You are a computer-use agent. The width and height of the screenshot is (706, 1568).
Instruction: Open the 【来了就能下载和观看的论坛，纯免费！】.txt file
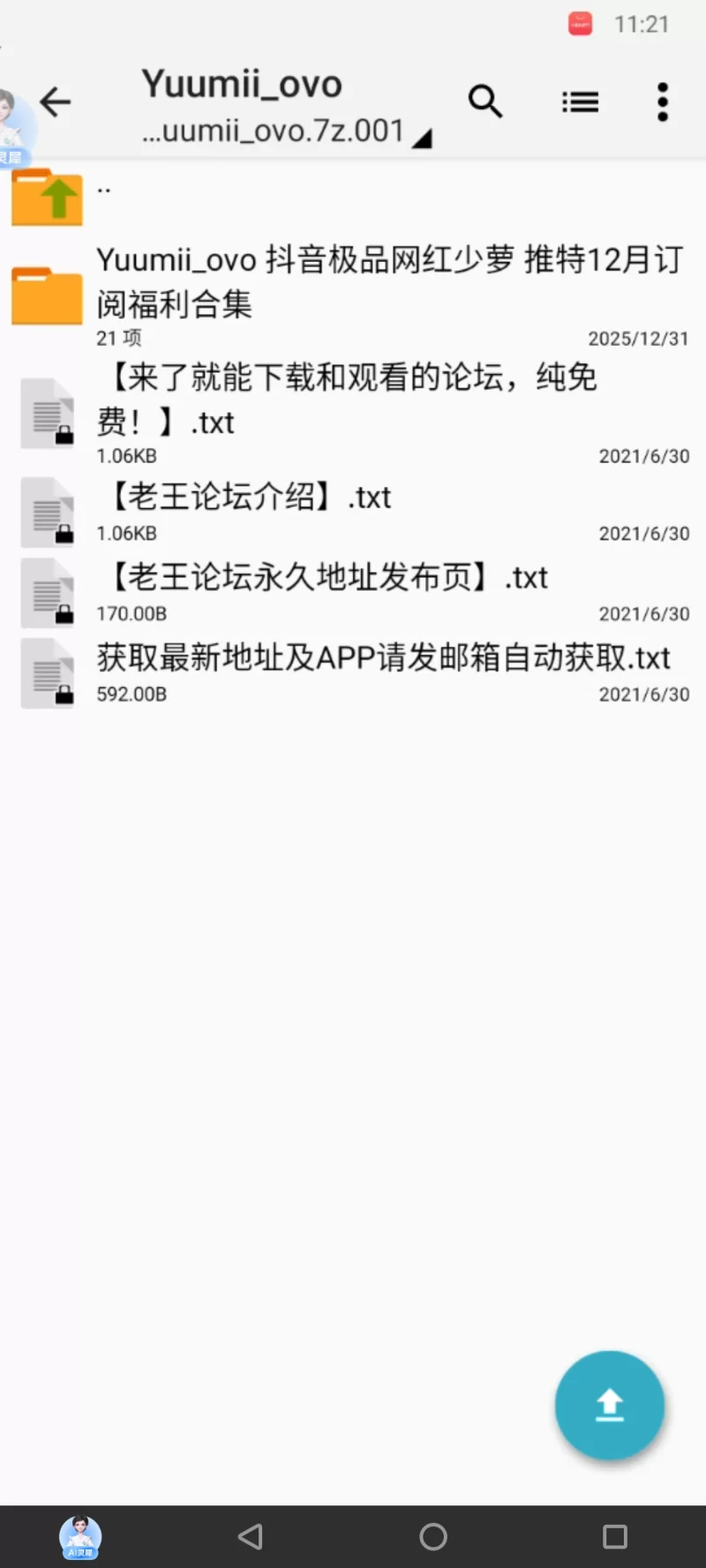[353, 410]
